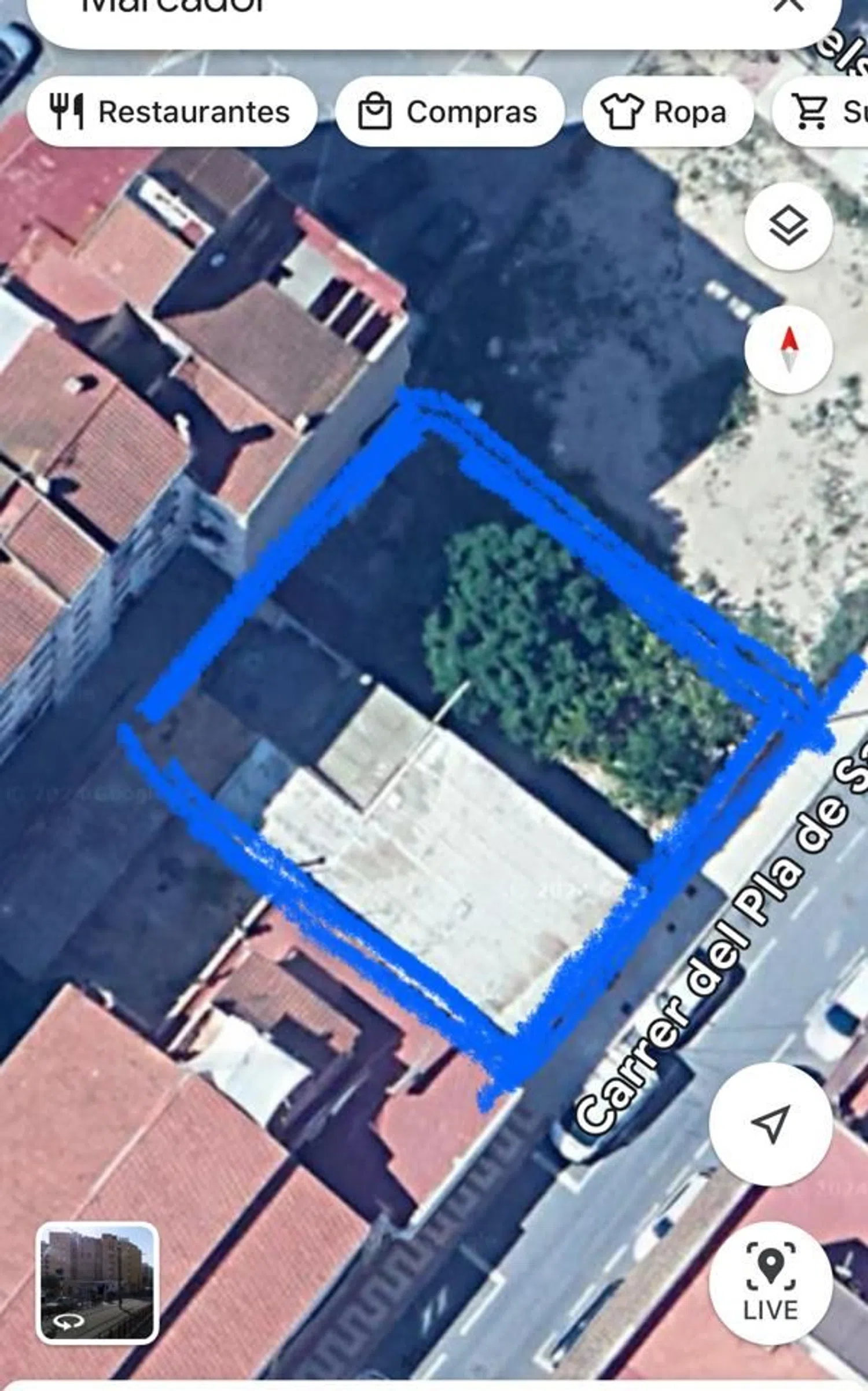This screenshot has width=868, height=1391.
Task: Filter by Compras category
Action: click(x=449, y=112)
